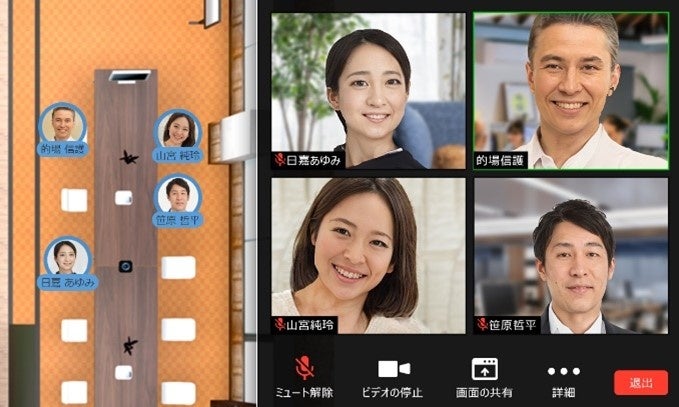Tap 的場 信護's avatar on the floor map
679x407 pixels.
tap(62, 124)
